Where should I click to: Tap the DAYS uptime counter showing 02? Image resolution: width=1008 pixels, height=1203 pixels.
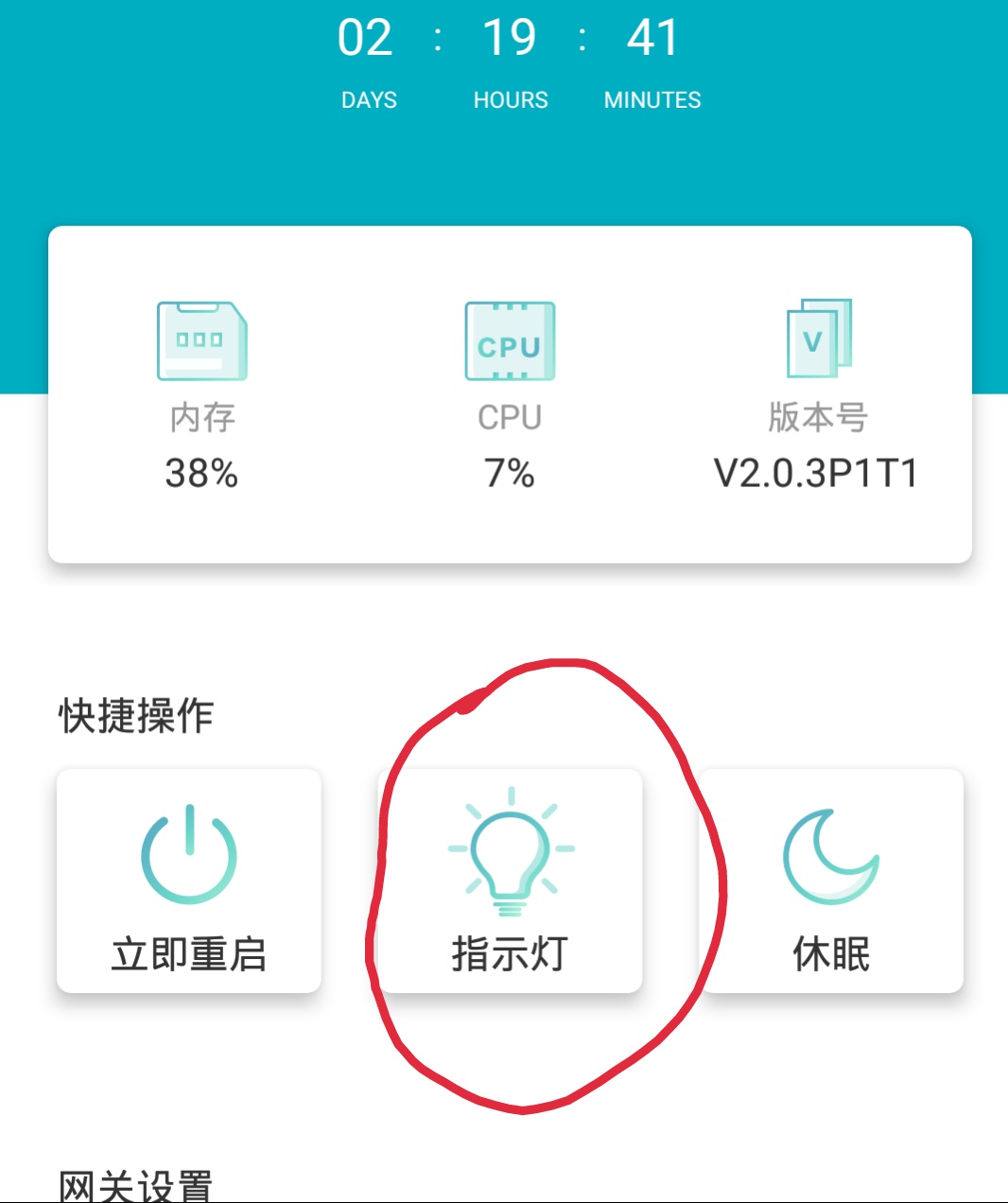(368, 38)
